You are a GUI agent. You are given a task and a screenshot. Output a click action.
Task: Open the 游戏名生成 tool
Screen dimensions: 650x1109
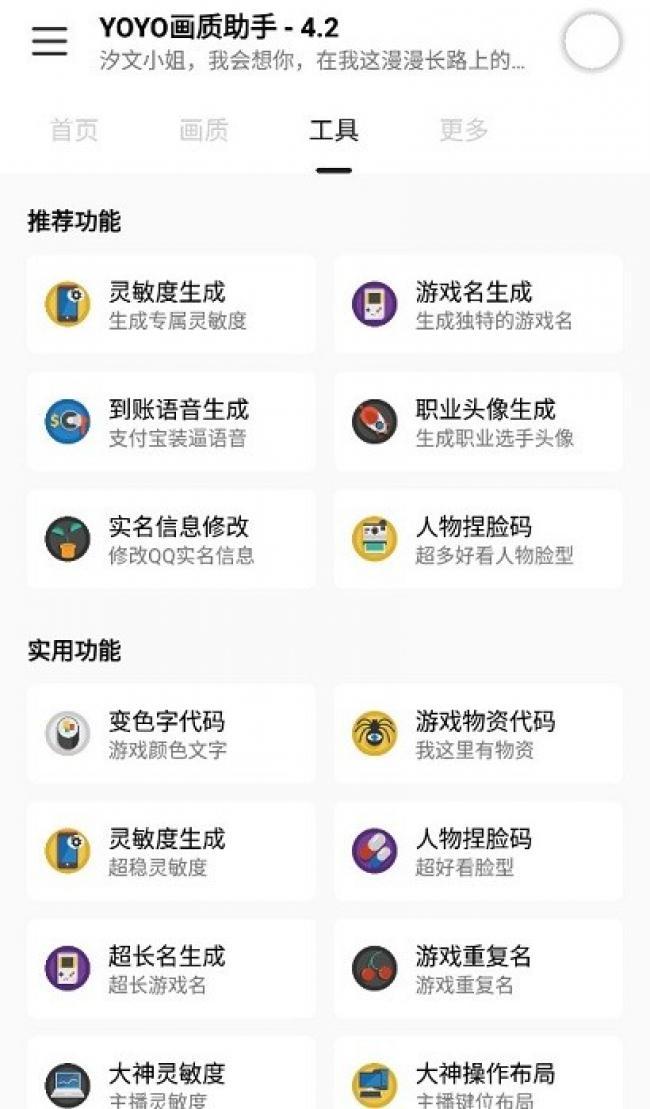(478, 304)
